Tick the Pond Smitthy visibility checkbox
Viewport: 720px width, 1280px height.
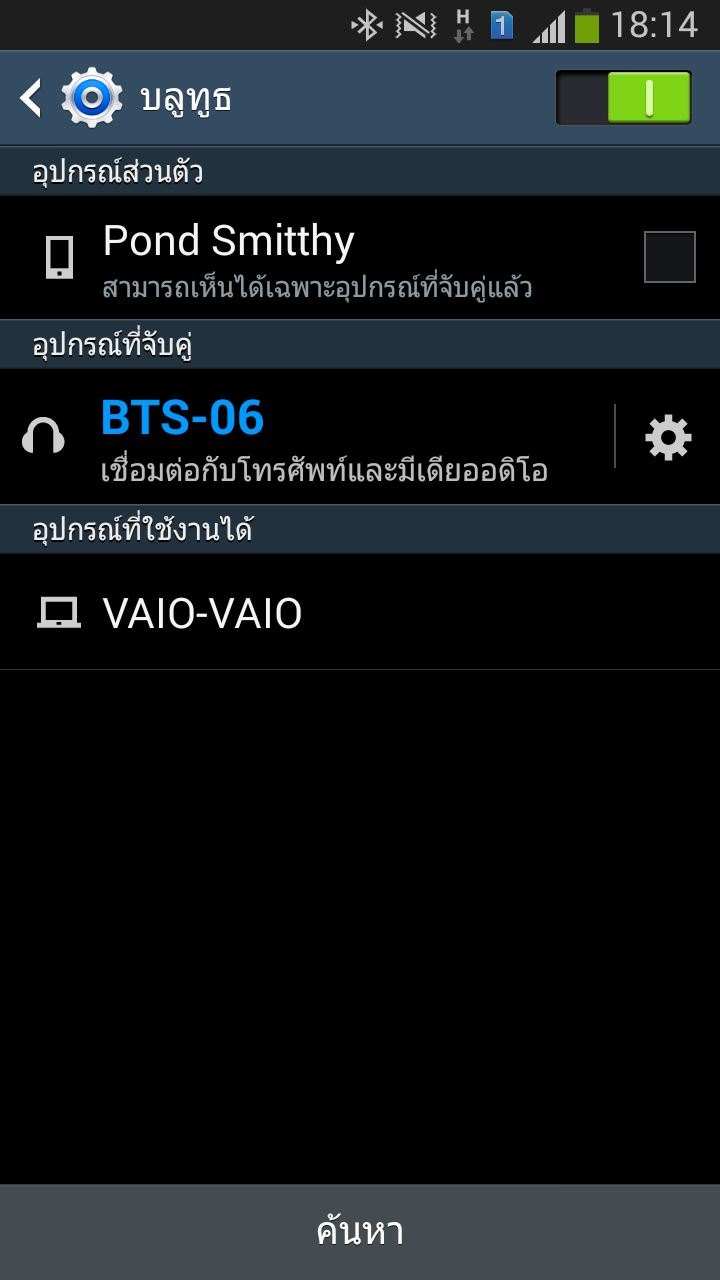coord(669,257)
